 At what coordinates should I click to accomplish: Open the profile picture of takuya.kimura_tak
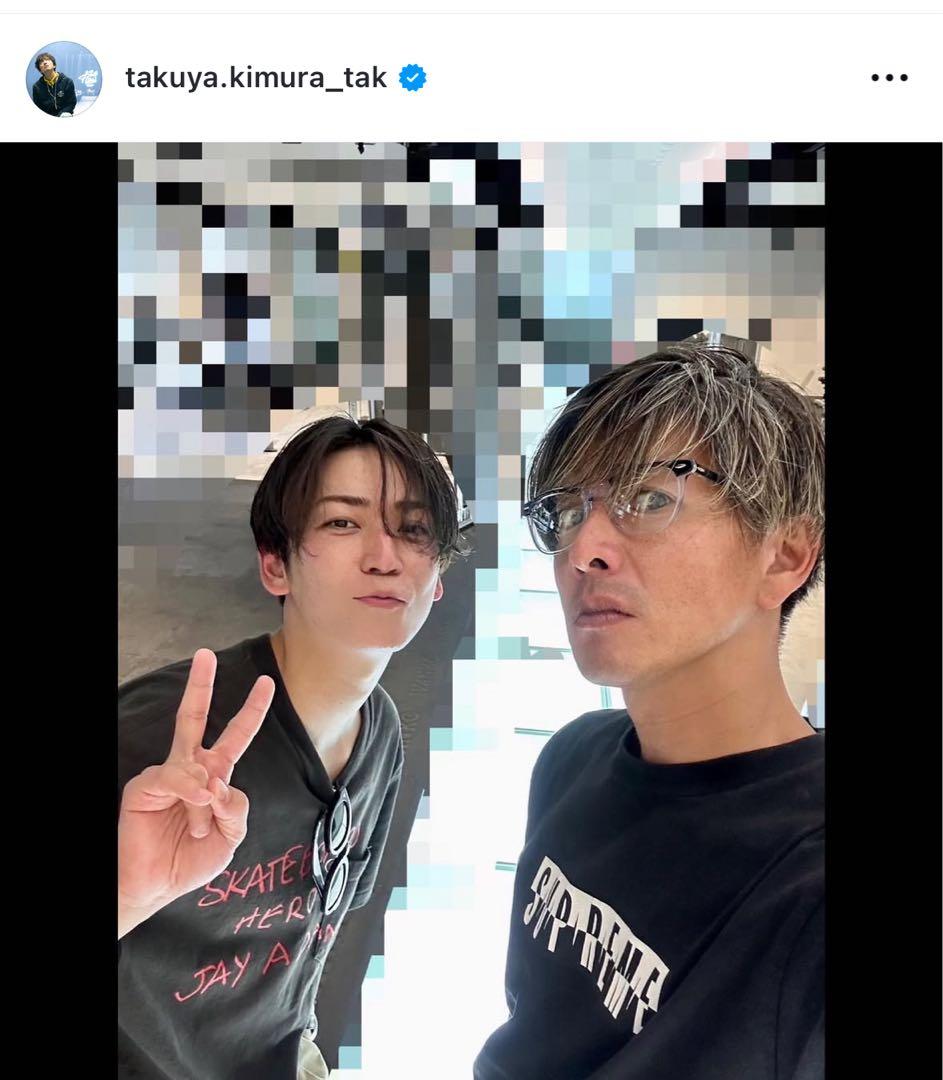63,79
